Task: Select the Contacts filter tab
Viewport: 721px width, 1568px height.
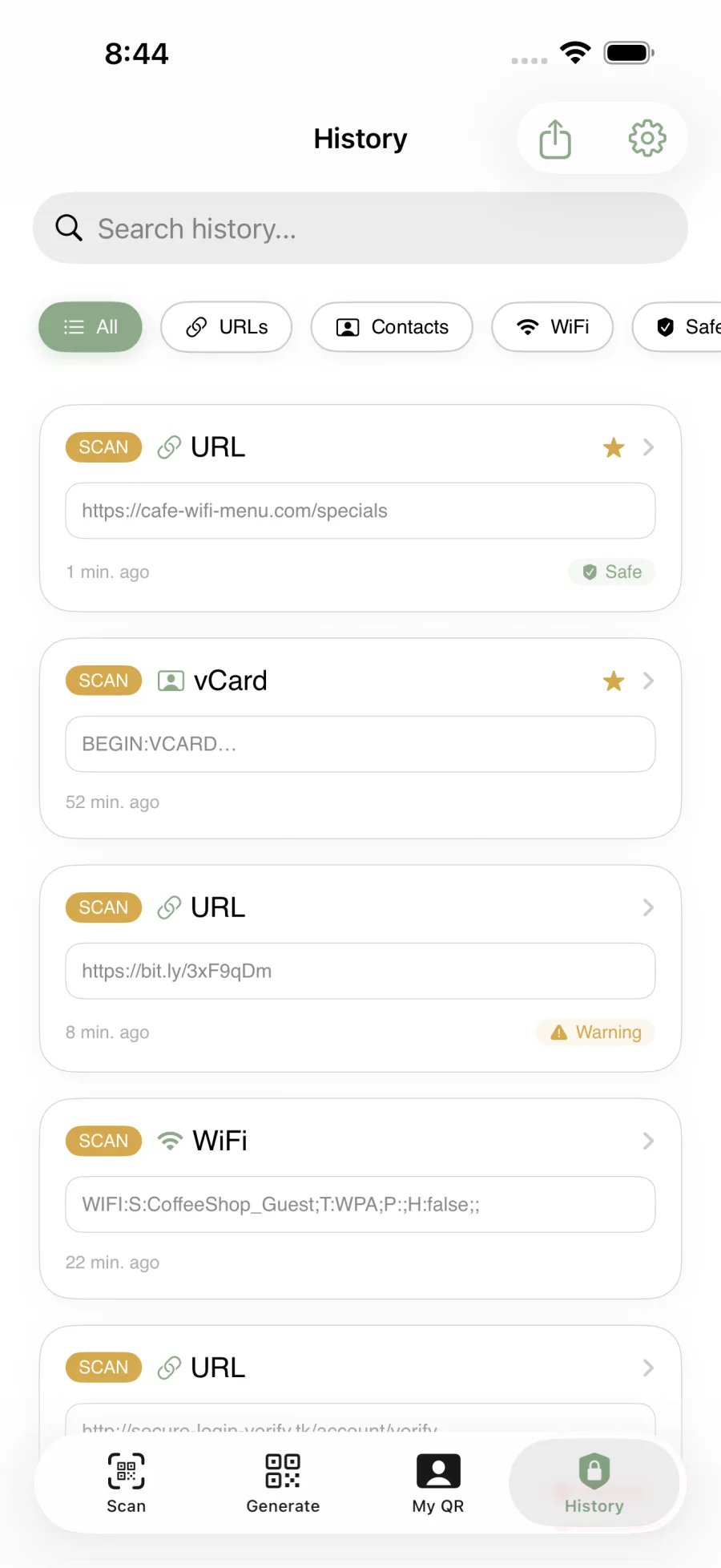Action: click(x=391, y=327)
